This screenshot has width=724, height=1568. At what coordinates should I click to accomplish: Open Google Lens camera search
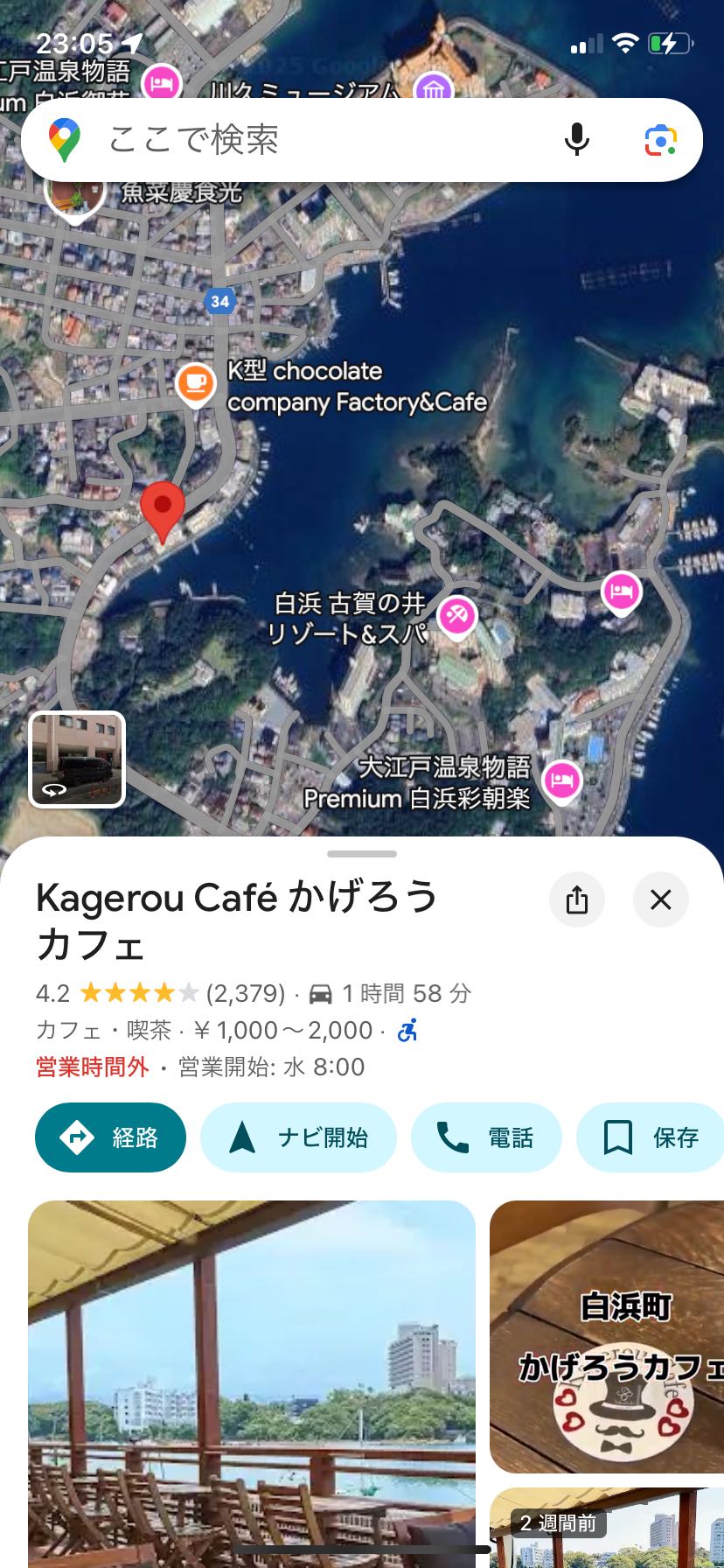point(661,140)
